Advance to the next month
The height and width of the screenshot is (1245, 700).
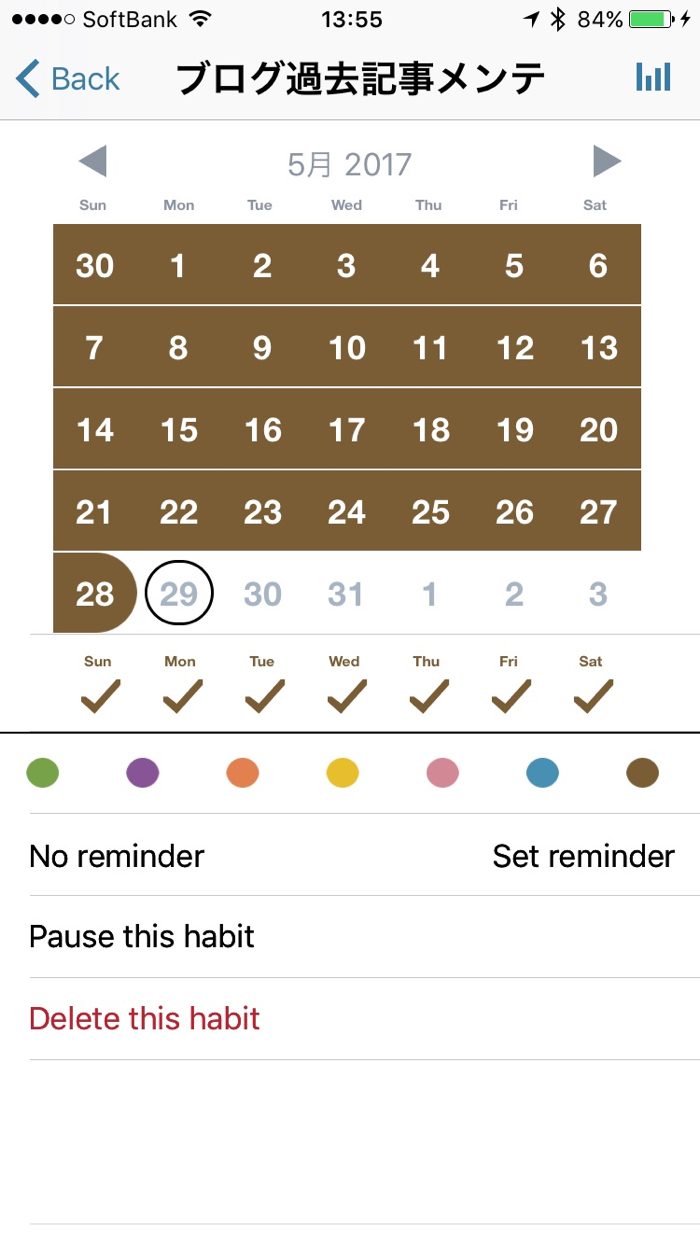(606, 162)
